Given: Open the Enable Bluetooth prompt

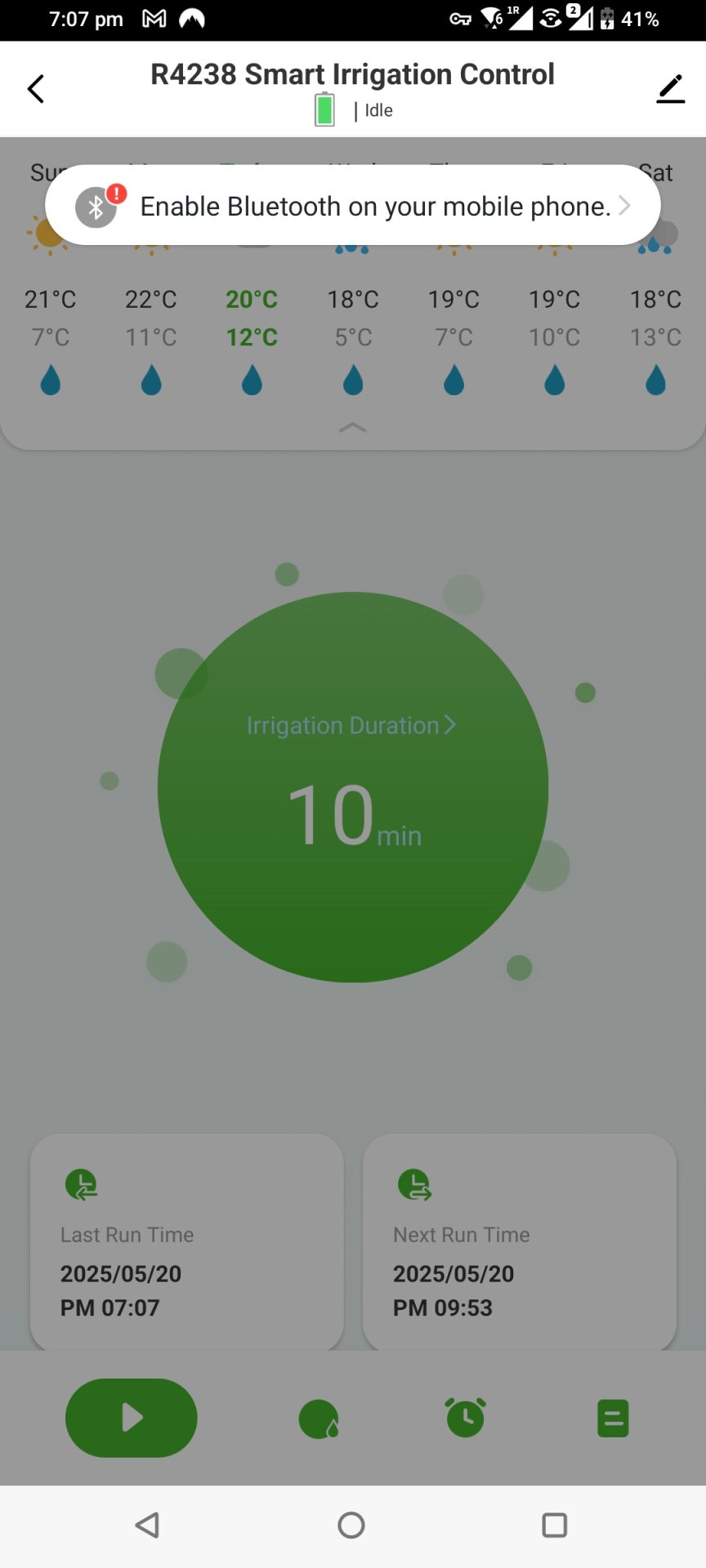Looking at the screenshot, I should (x=353, y=206).
